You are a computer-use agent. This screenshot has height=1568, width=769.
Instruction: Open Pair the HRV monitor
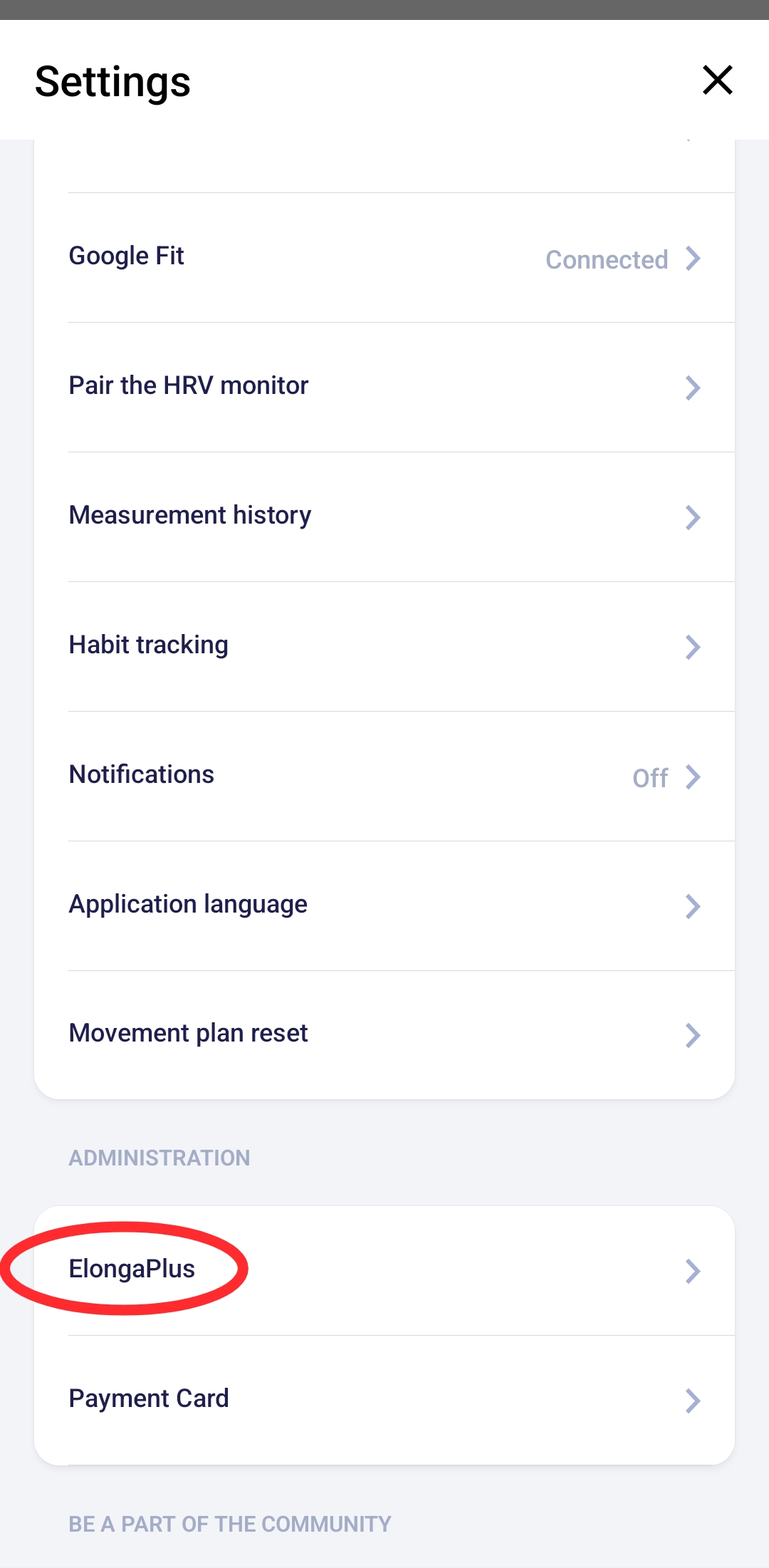click(384, 387)
